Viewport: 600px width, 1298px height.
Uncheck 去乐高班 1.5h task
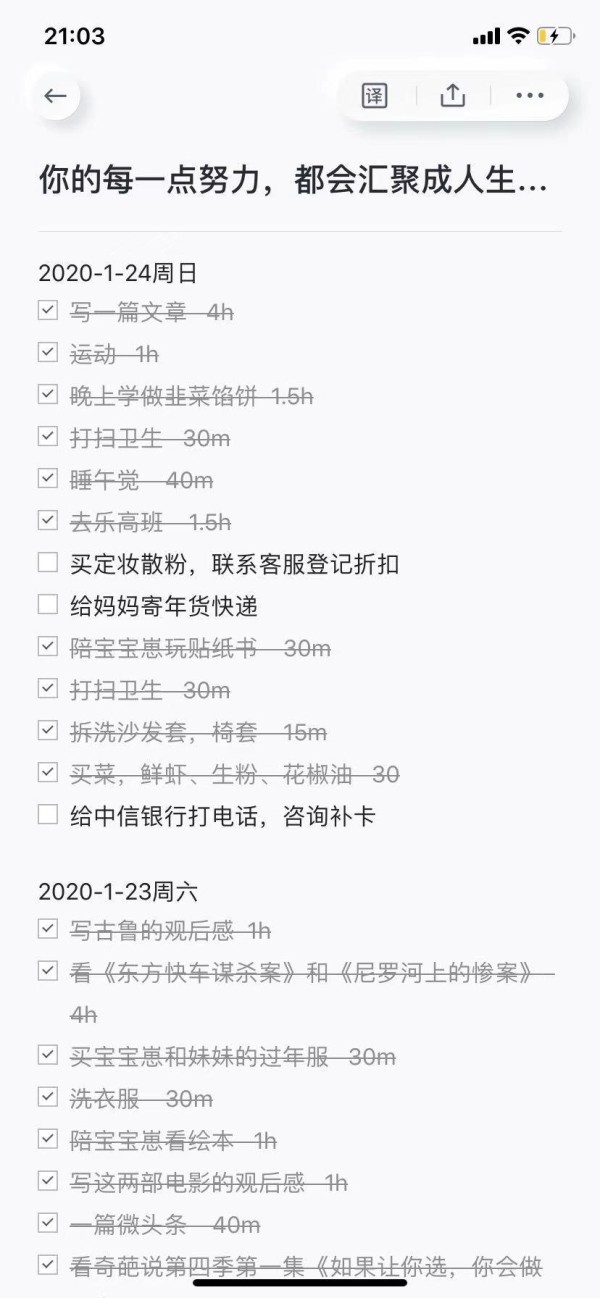pos(48,521)
